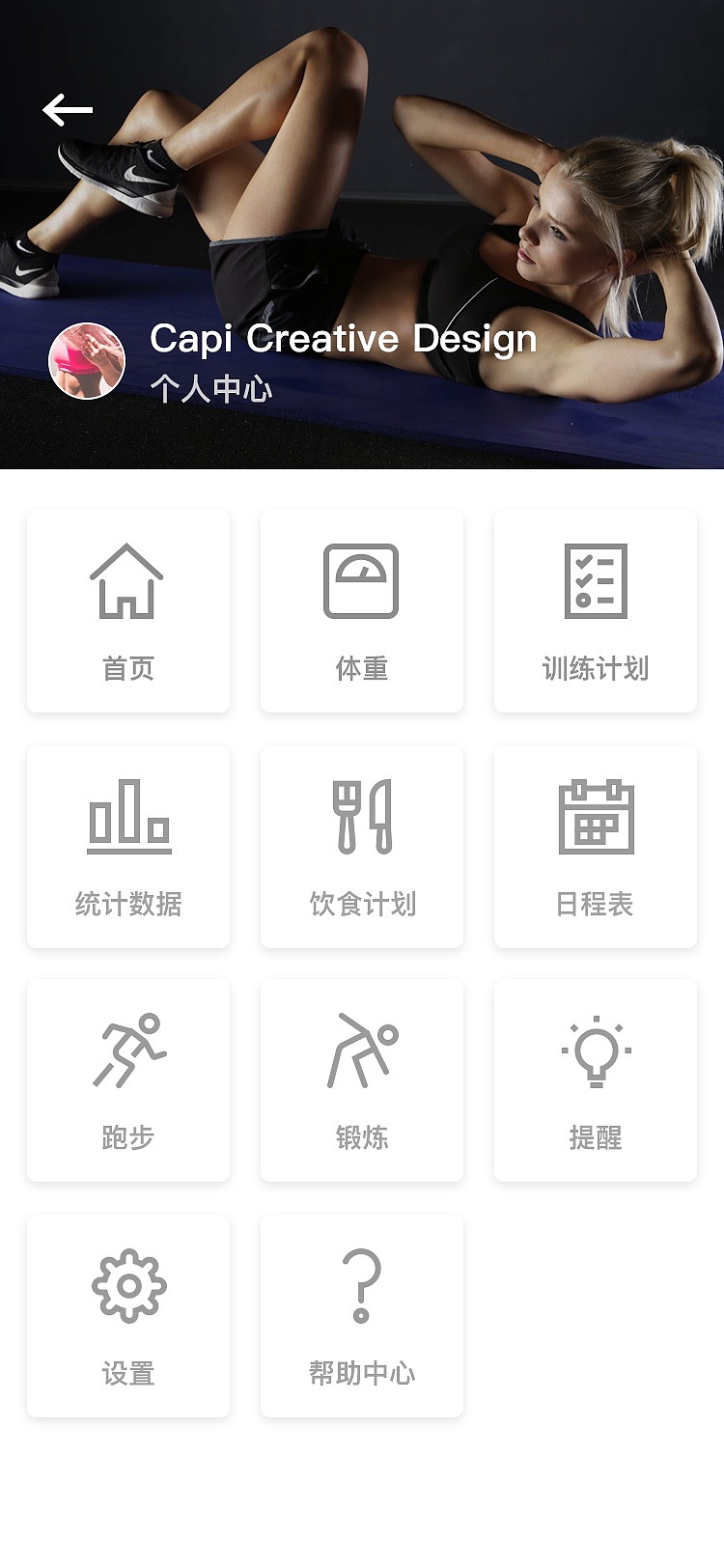Tap the 设置 settings card

(128, 1315)
